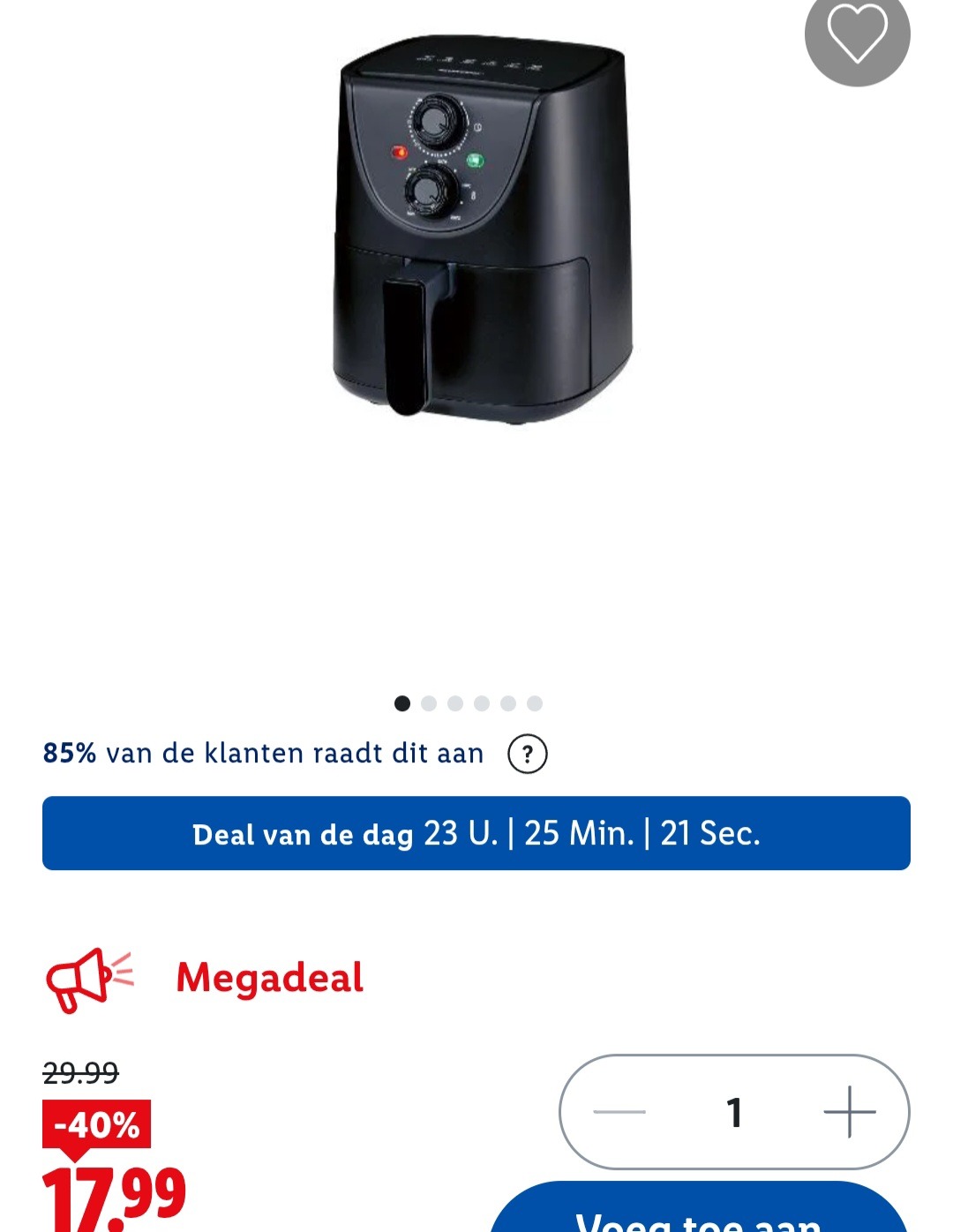Open the recommendation percentage help icon

click(529, 754)
